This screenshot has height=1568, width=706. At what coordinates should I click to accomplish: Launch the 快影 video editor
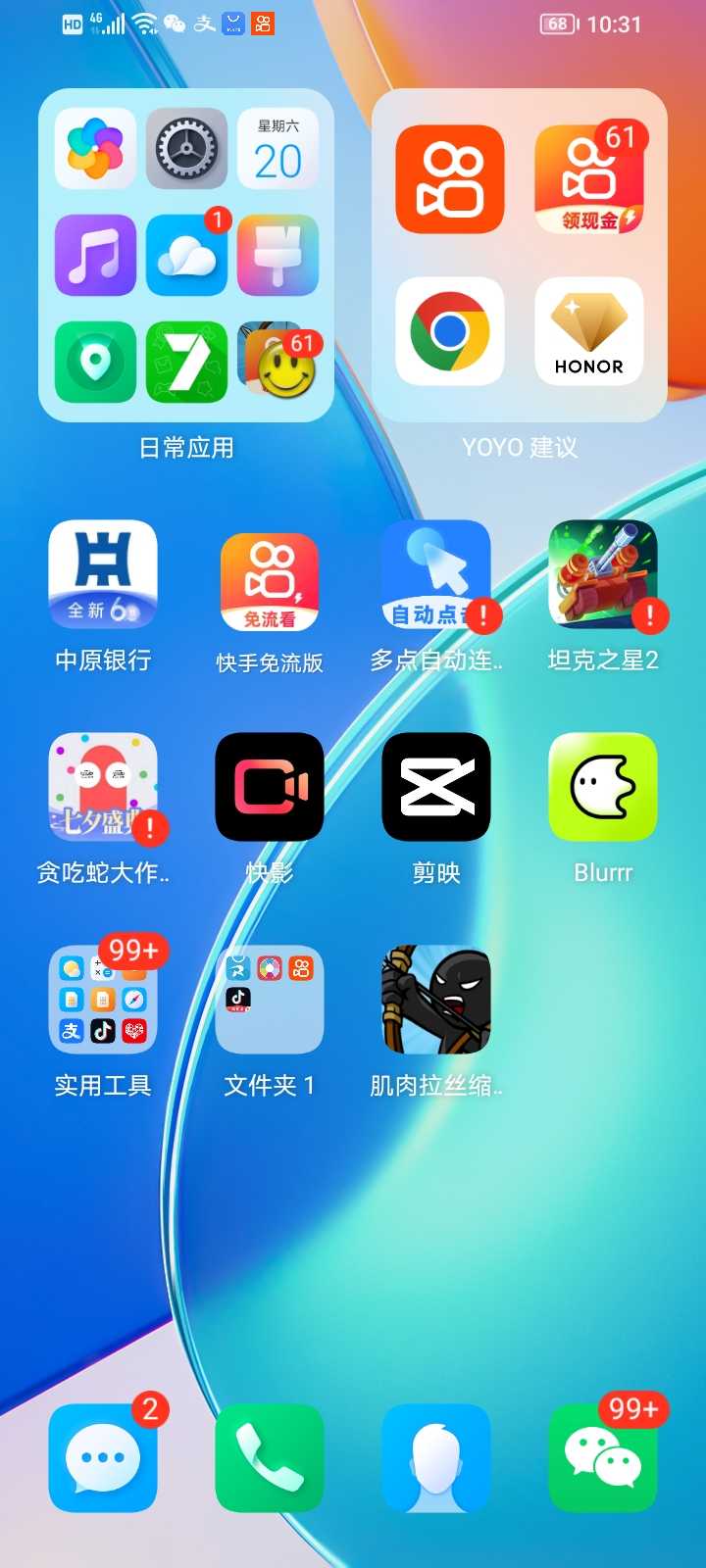click(270, 787)
